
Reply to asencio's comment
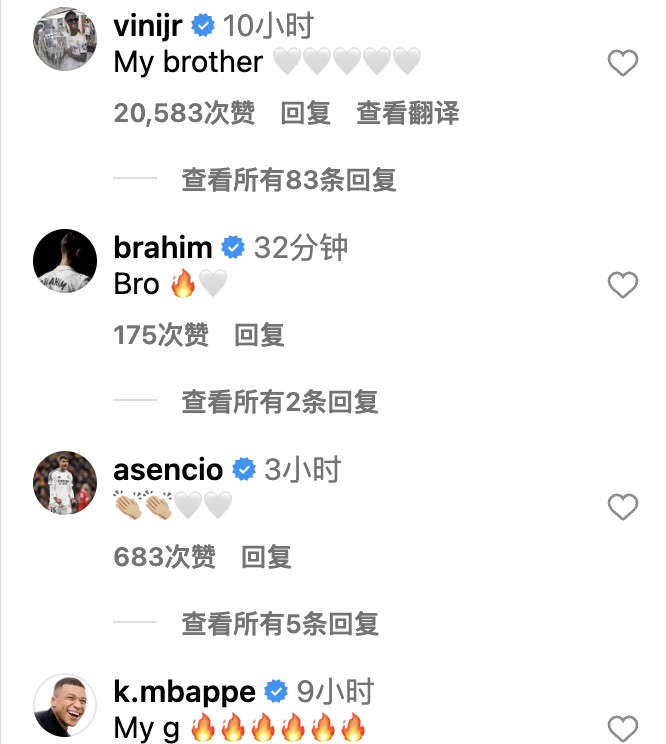click(x=266, y=557)
